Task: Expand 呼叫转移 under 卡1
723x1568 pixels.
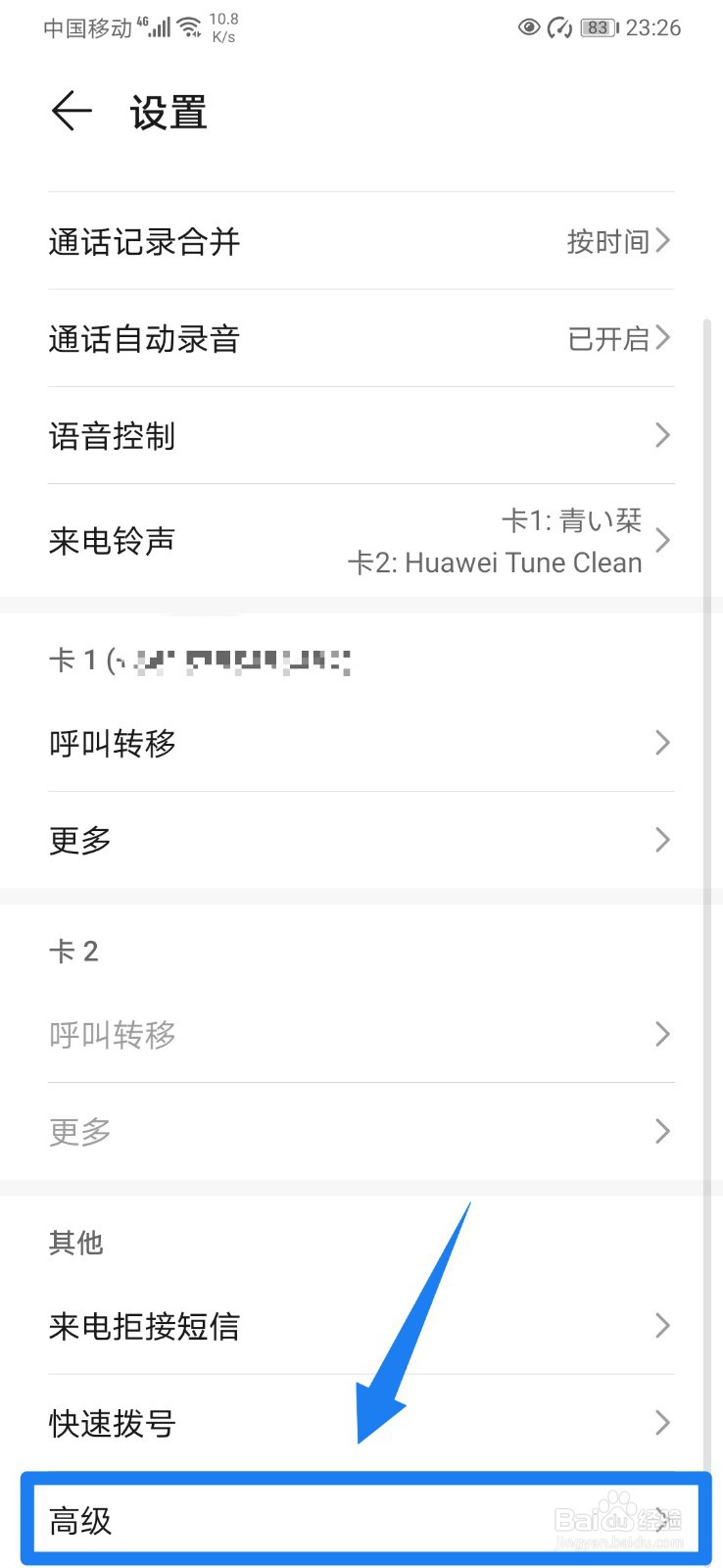Action: 361,743
